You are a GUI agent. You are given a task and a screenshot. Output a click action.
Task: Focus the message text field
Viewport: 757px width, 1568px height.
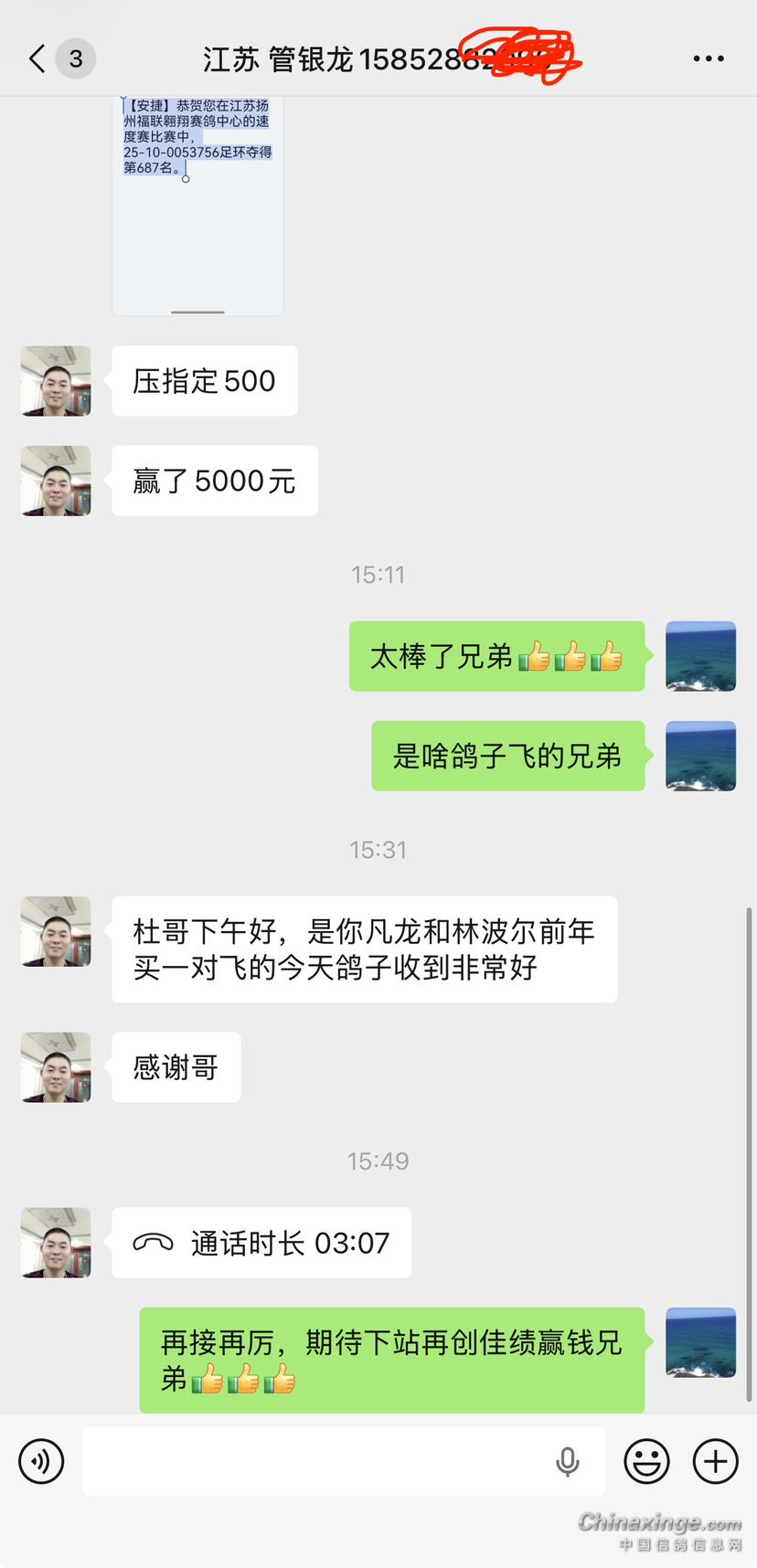tap(315, 1461)
